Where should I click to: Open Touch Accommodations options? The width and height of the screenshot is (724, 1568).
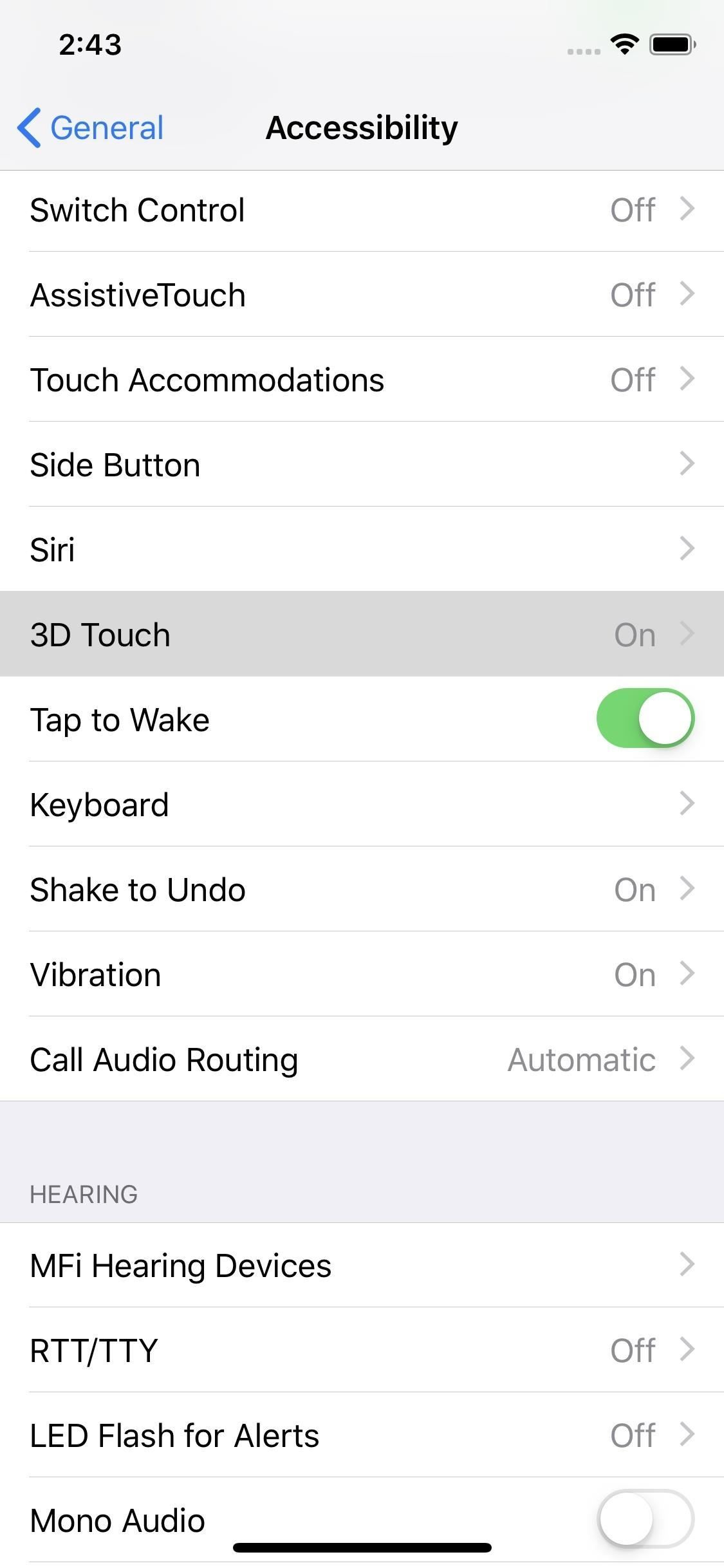tap(362, 380)
